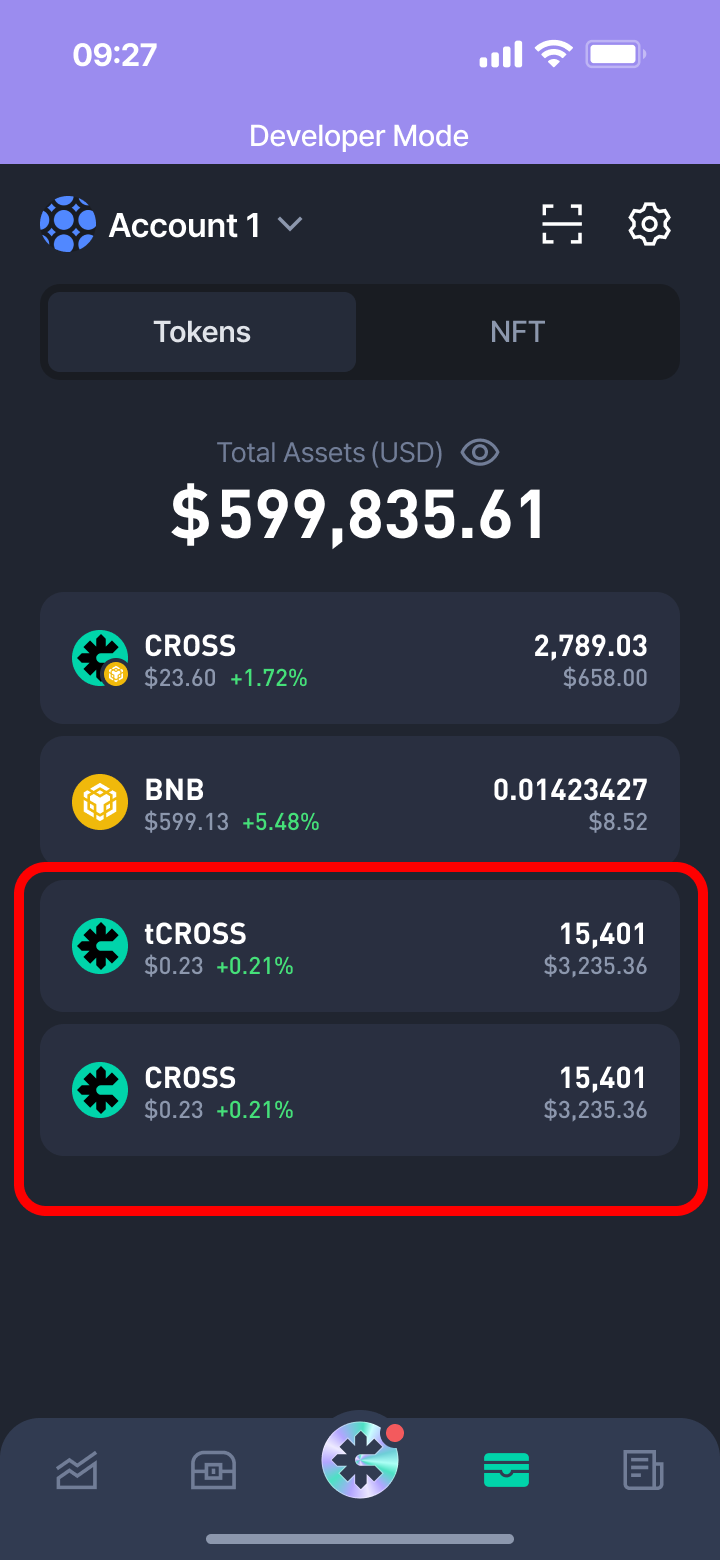Open the news page tab
Viewport: 720px width, 1560px height.
point(643,1470)
